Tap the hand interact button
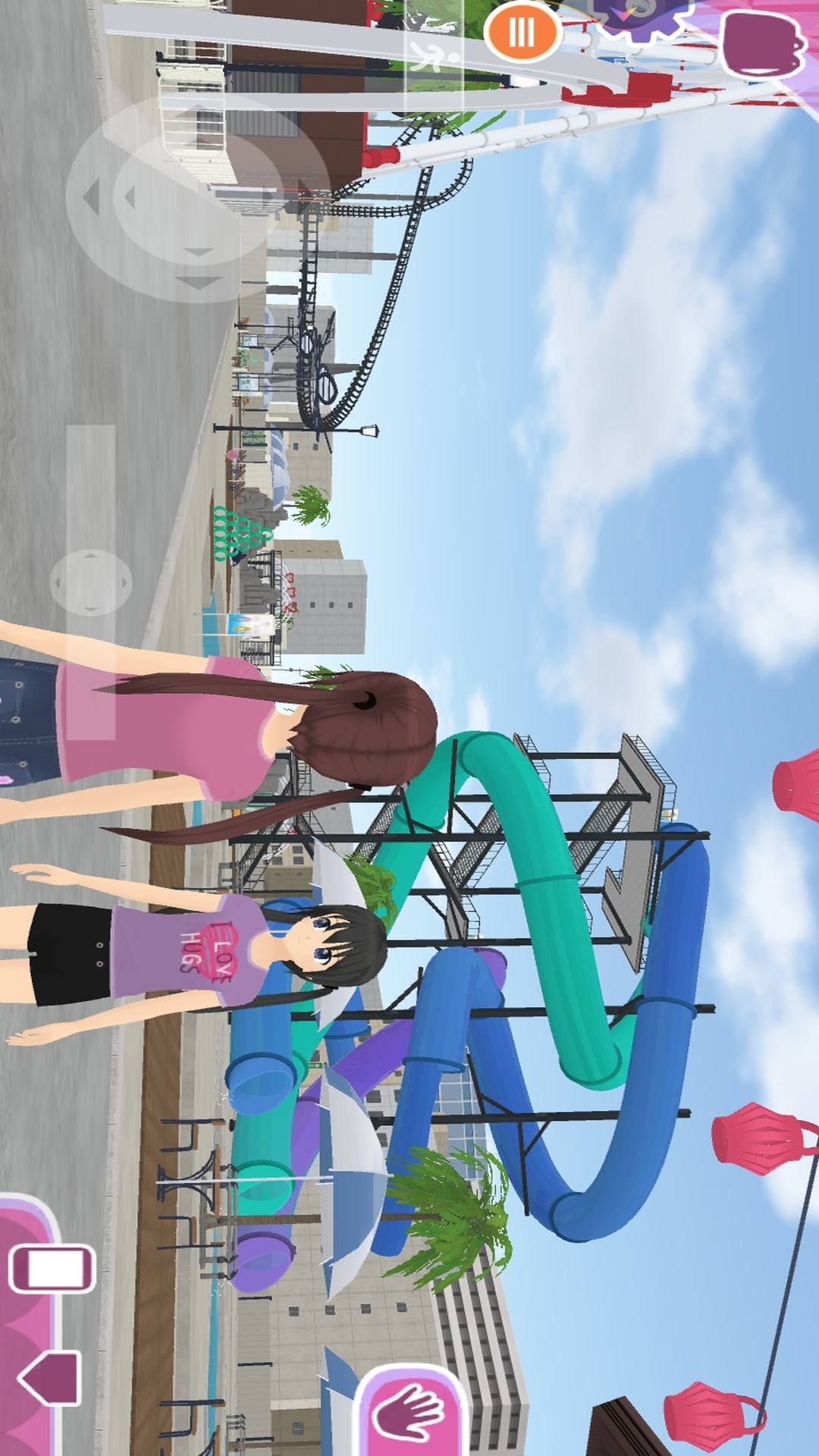This screenshot has height=1456, width=819. point(409,1412)
